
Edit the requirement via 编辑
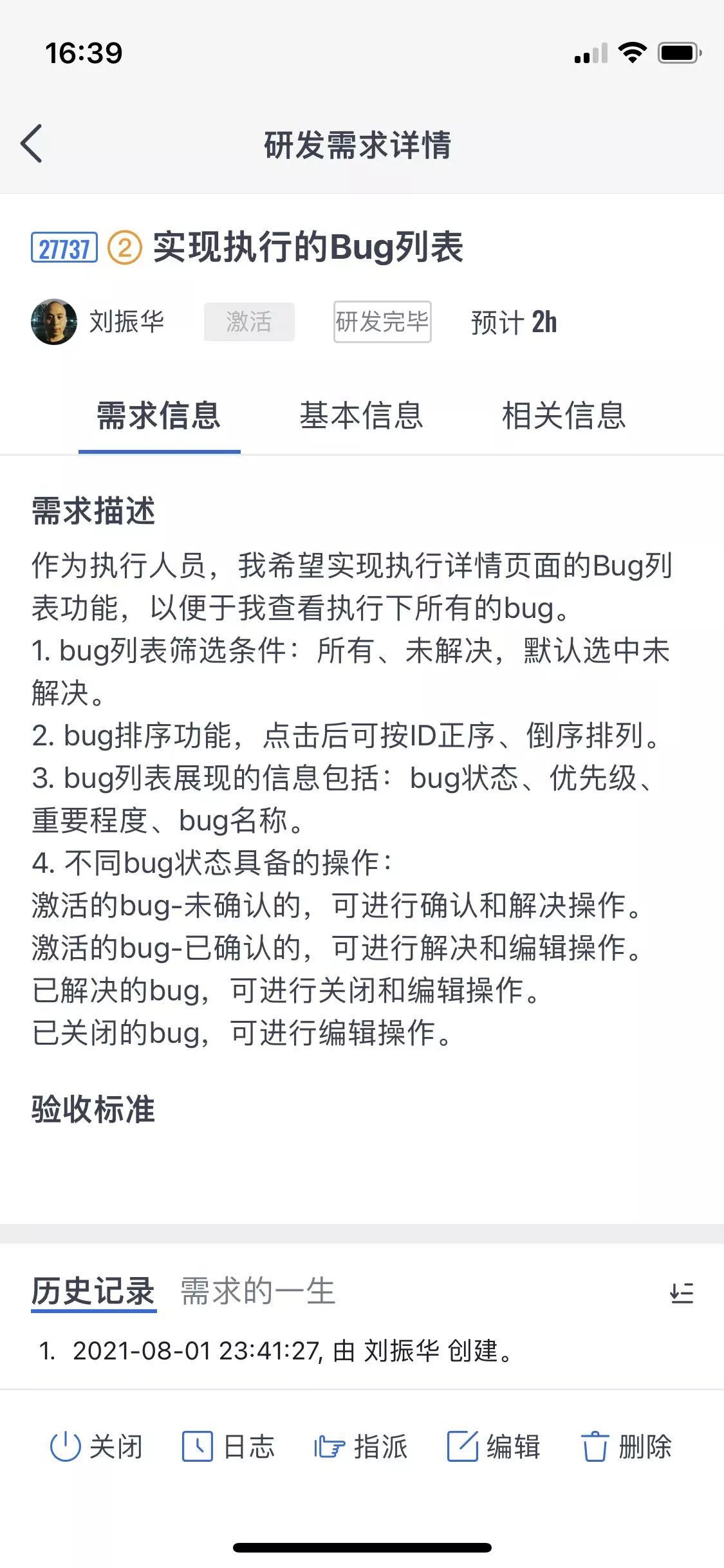494,1446
